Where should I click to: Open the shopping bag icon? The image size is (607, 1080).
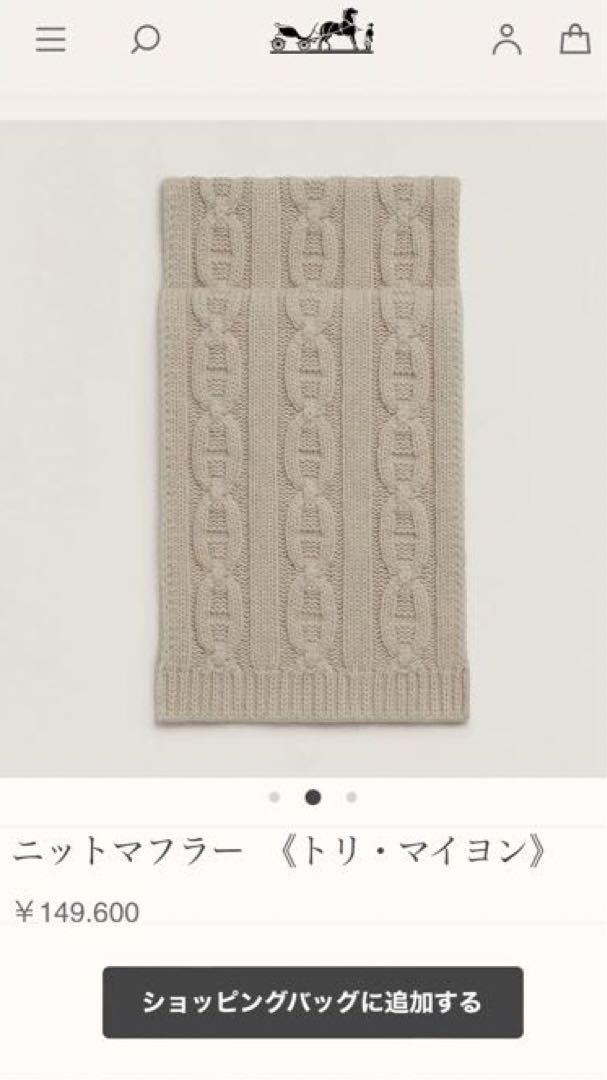pyautogui.click(x=575, y=39)
